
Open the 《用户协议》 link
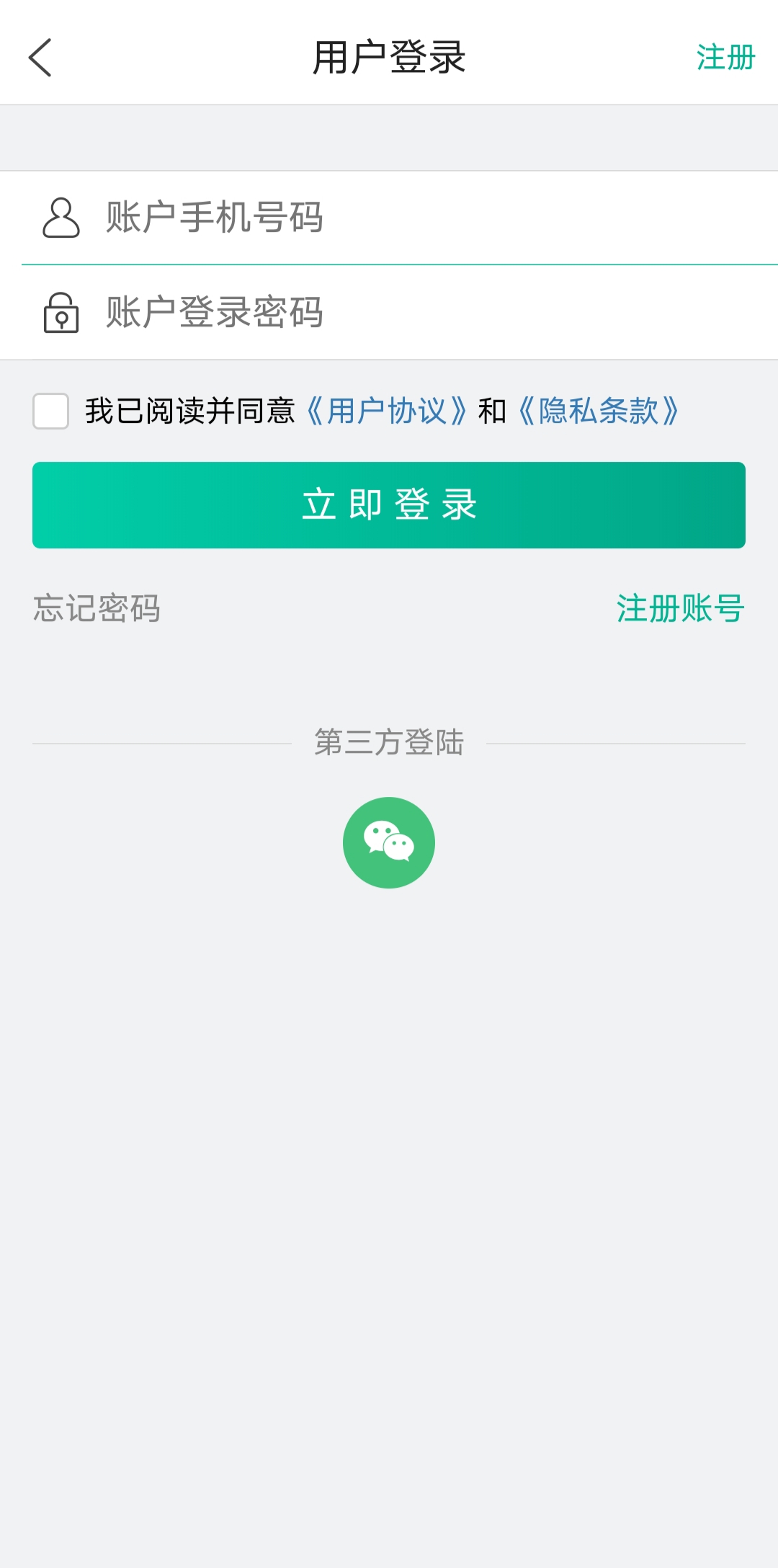pyautogui.click(x=387, y=411)
